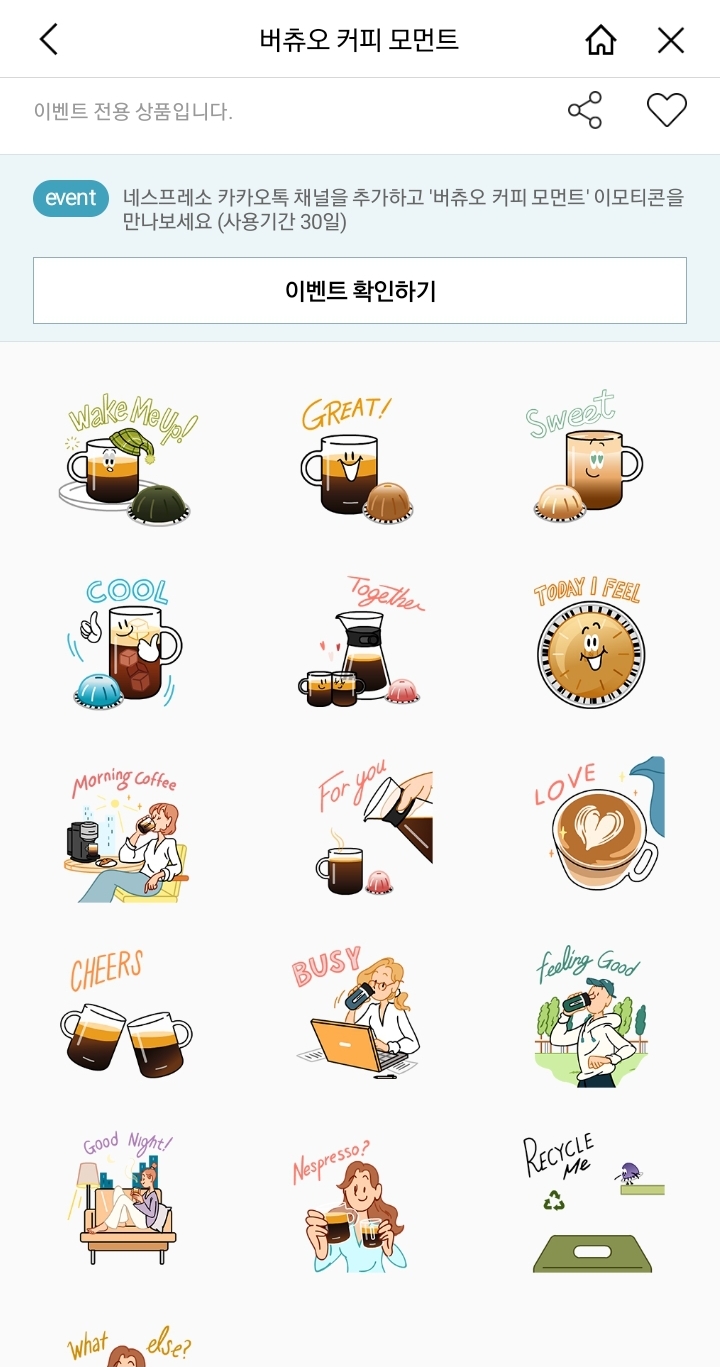The height and width of the screenshot is (1367, 720).
Task: Share this emoticon set
Action: coord(585,110)
